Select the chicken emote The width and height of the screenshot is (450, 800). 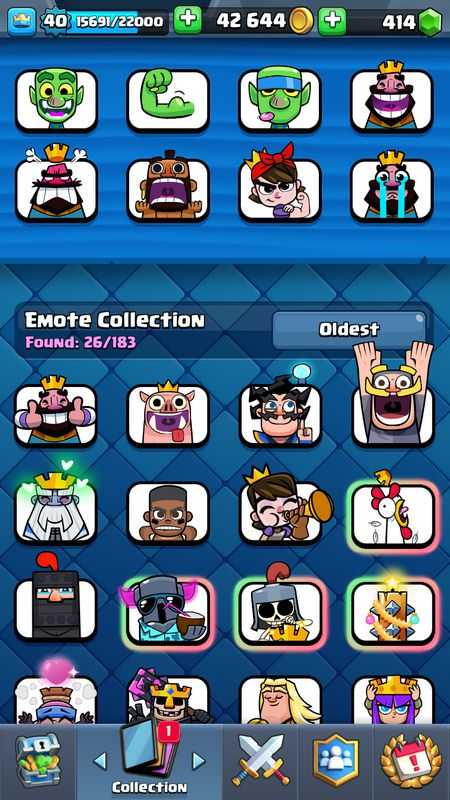pos(393,513)
